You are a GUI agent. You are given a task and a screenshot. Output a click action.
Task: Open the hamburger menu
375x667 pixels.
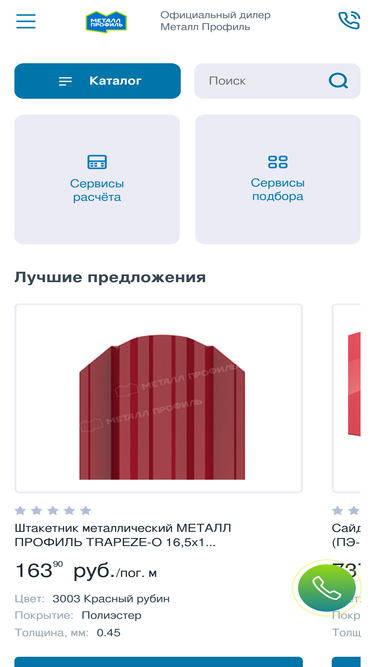point(26,21)
